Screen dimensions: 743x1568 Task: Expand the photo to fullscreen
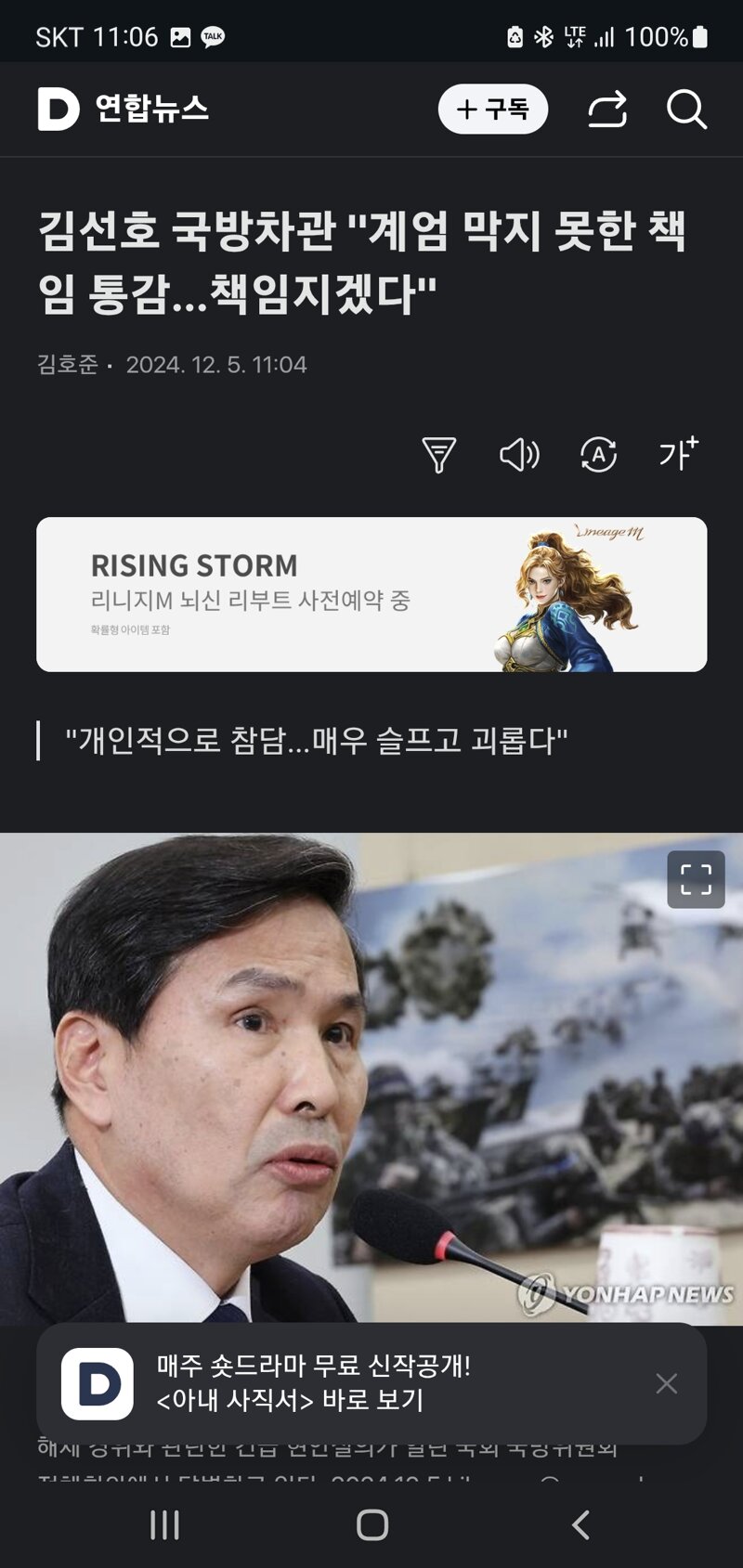click(696, 879)
